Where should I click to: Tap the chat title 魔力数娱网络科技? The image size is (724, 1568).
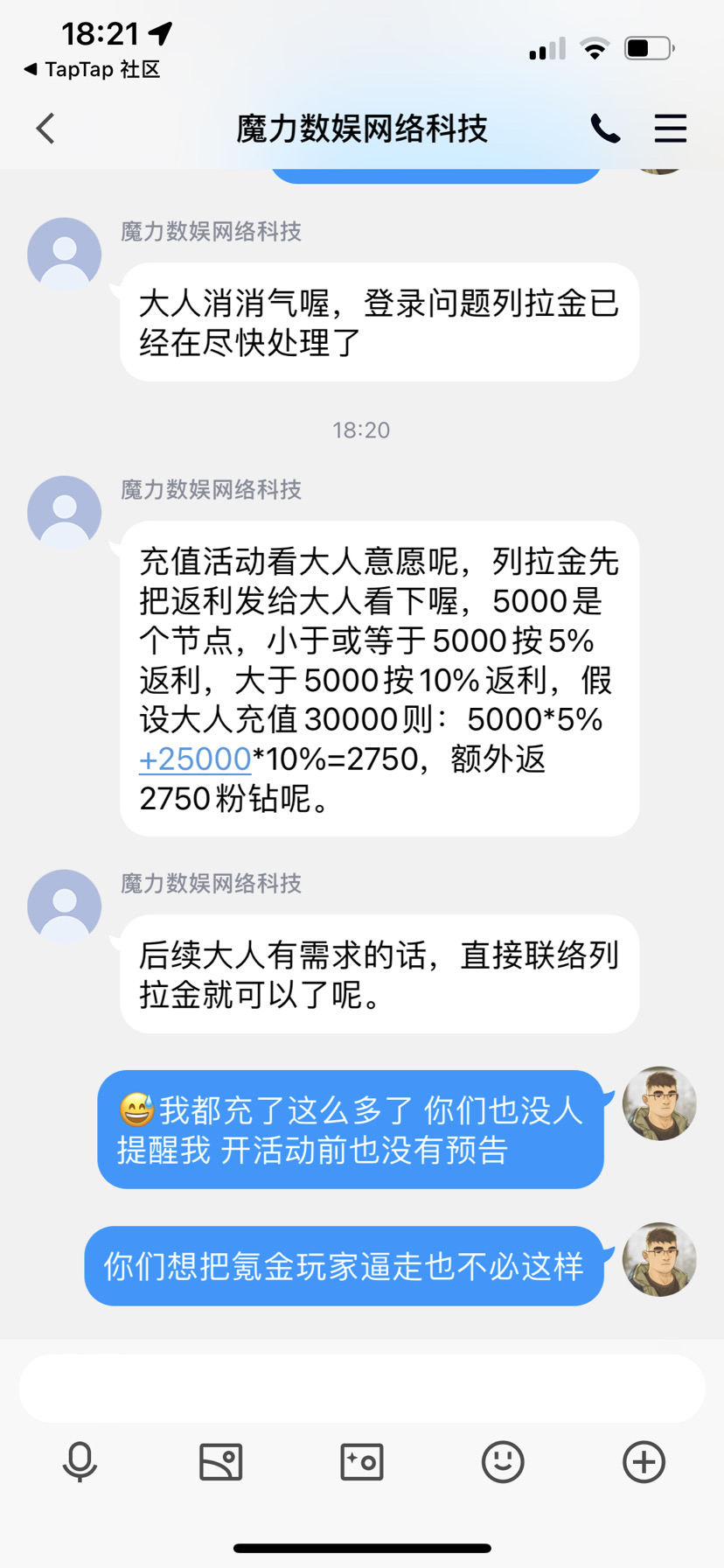[362, 128]
